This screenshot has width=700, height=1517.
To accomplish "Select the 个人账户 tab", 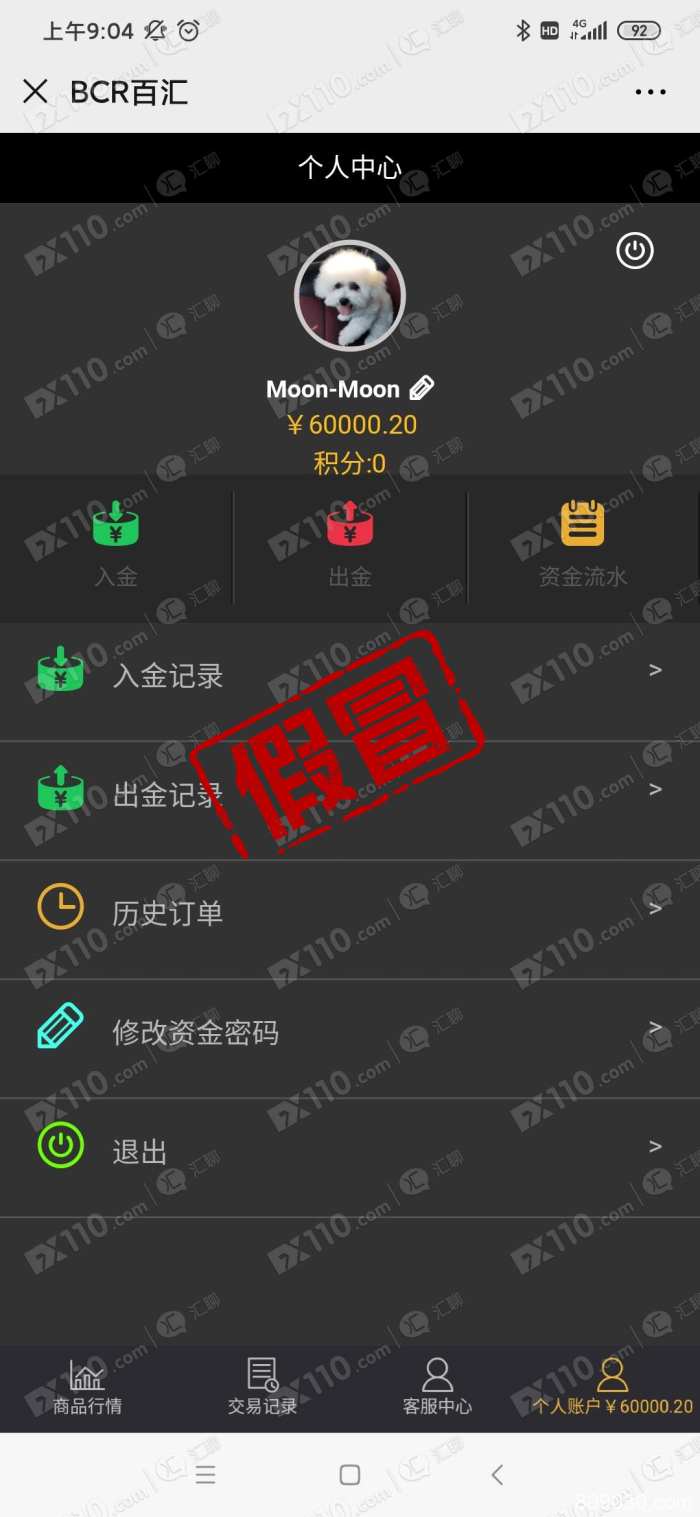I will click(x=612, y=1387).
